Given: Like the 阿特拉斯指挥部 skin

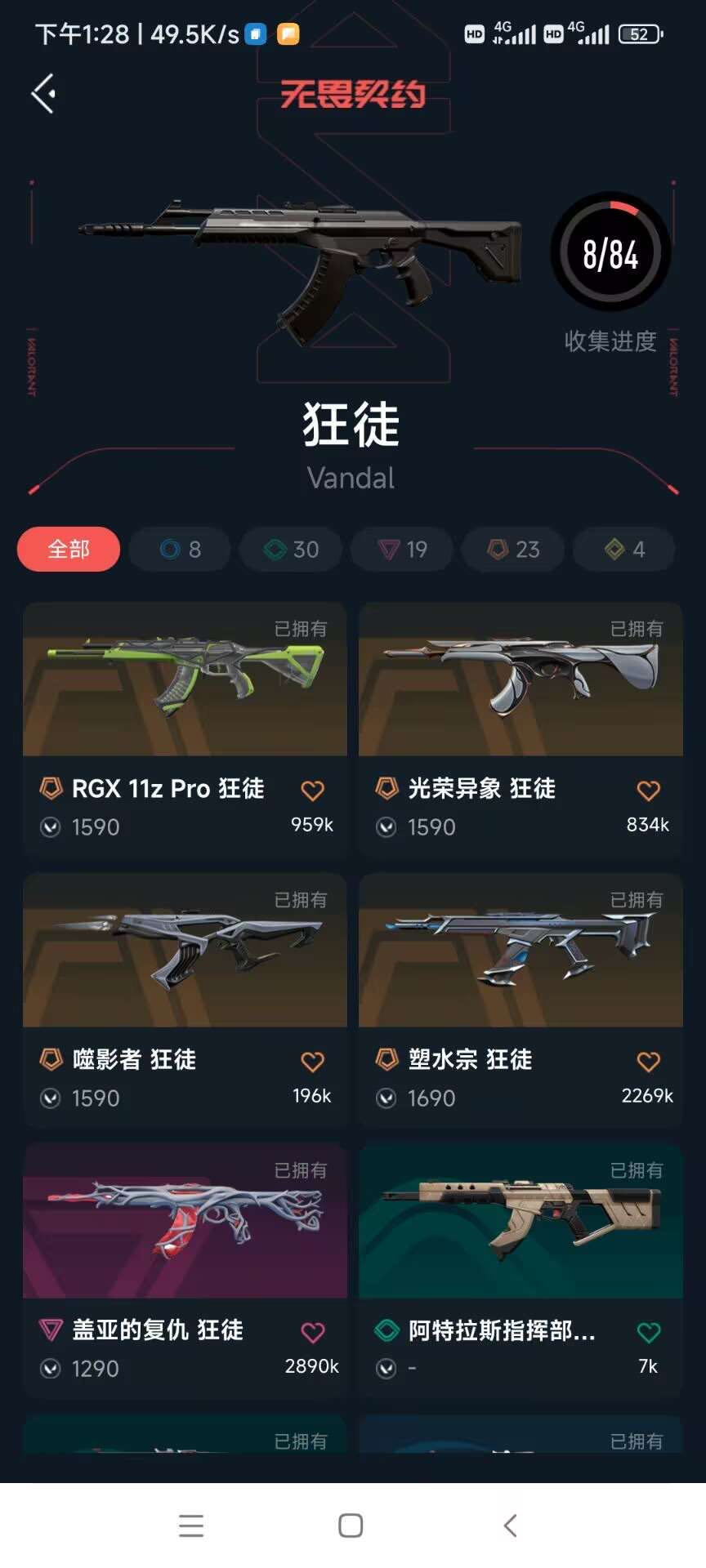Looking at the screenshot, I should pos(649,1332).
